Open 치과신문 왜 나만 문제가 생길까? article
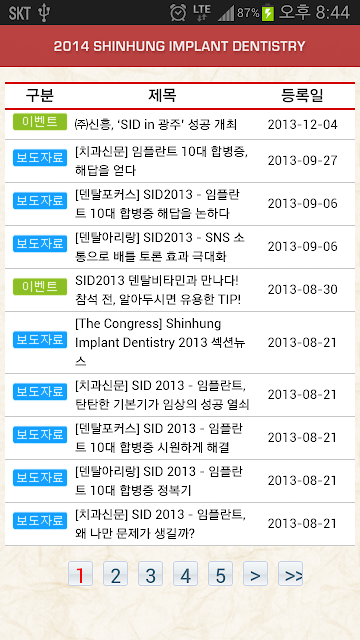 click(180, 524)
